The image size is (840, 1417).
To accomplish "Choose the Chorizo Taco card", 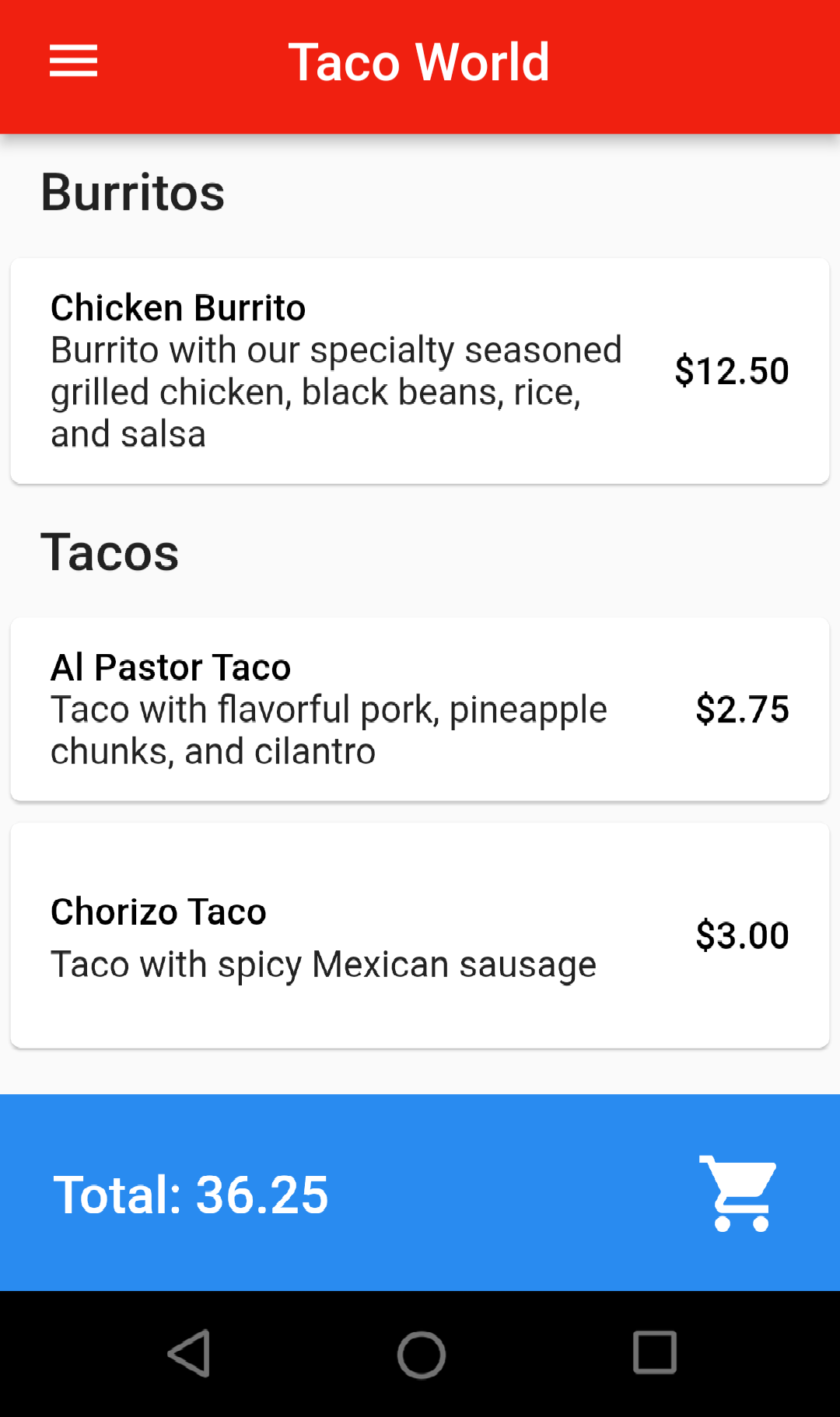I will (420, 936).
